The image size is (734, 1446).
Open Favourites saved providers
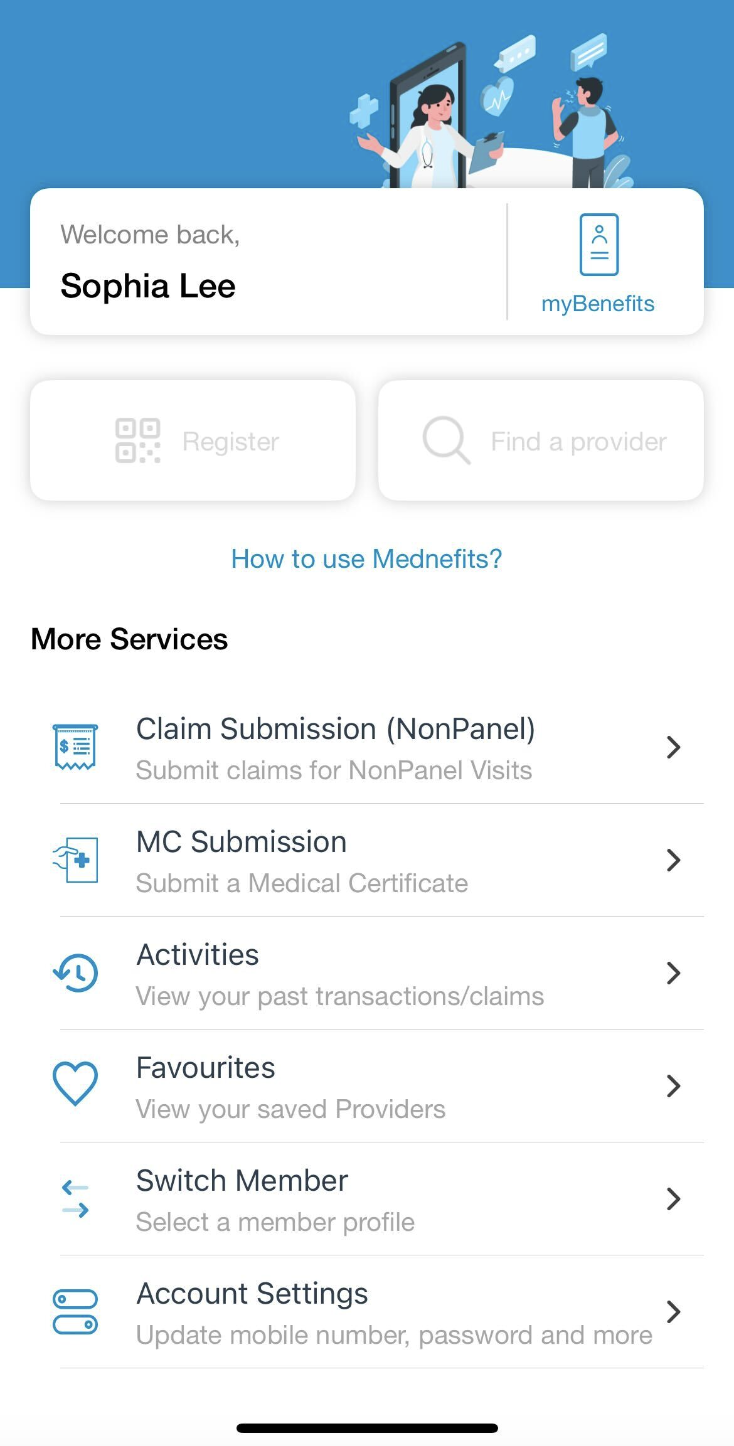coord(367,1086)
